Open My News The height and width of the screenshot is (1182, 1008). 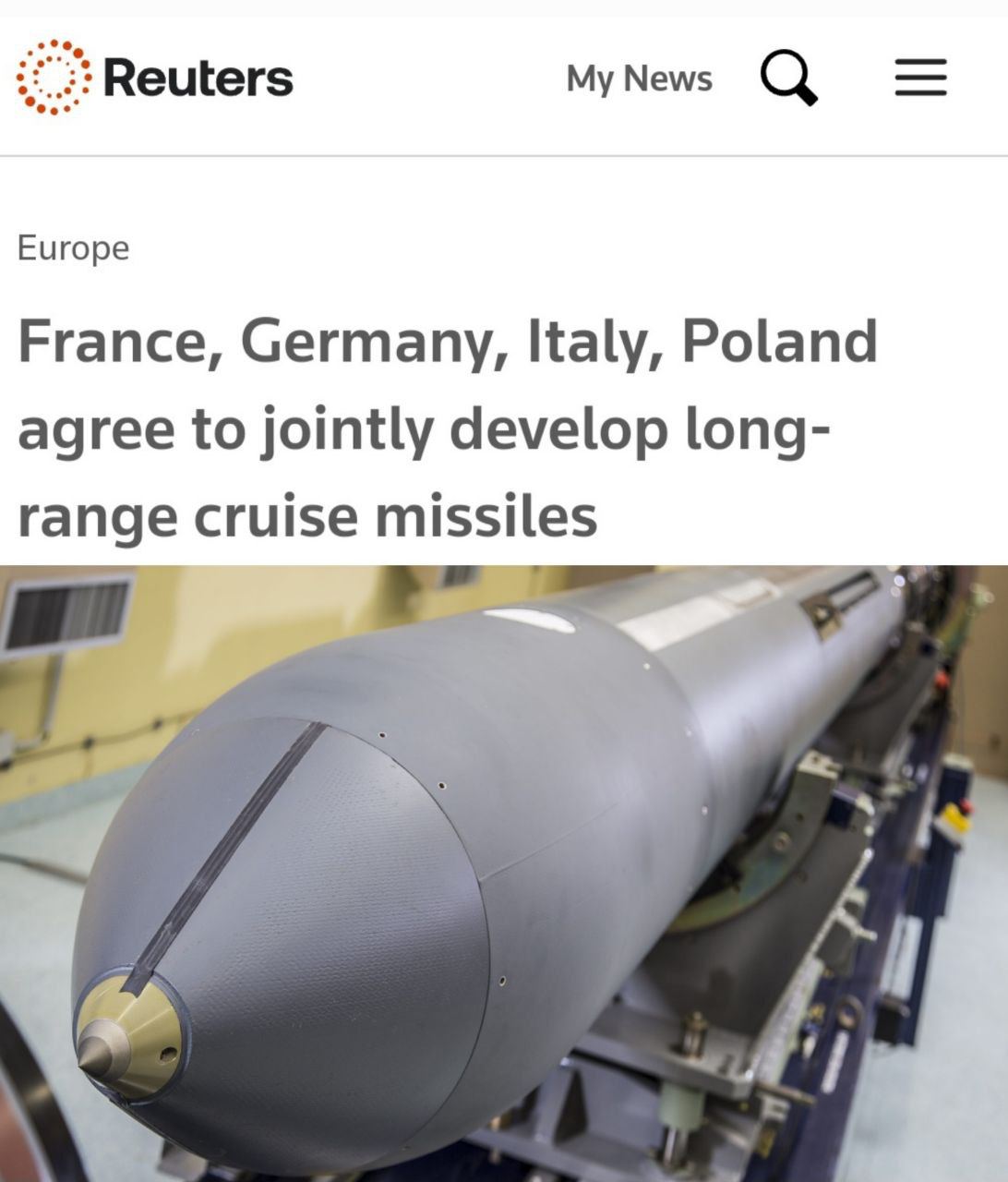point(639,78)
